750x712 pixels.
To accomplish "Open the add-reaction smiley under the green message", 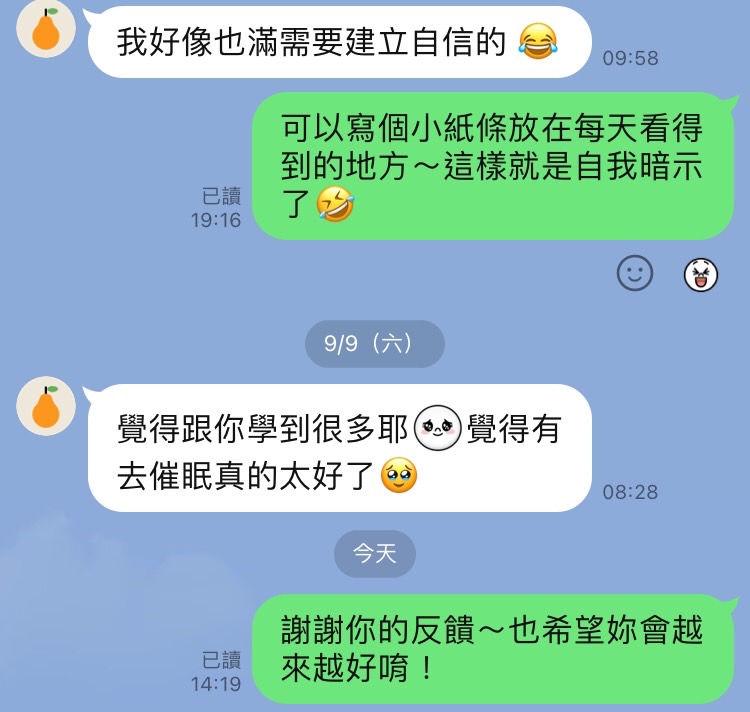I will 634,273.
